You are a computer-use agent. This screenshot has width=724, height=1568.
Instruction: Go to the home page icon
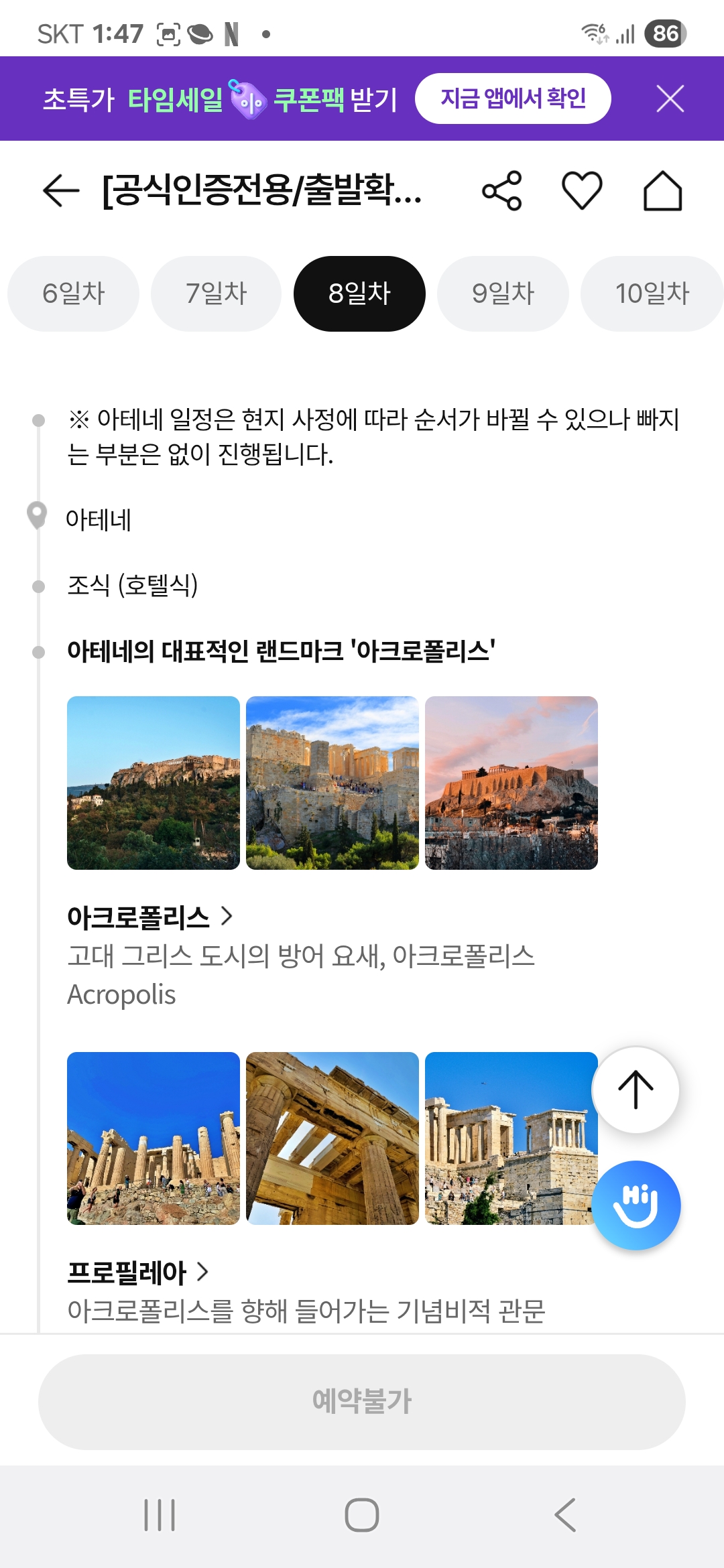click(x=662, y=191)
